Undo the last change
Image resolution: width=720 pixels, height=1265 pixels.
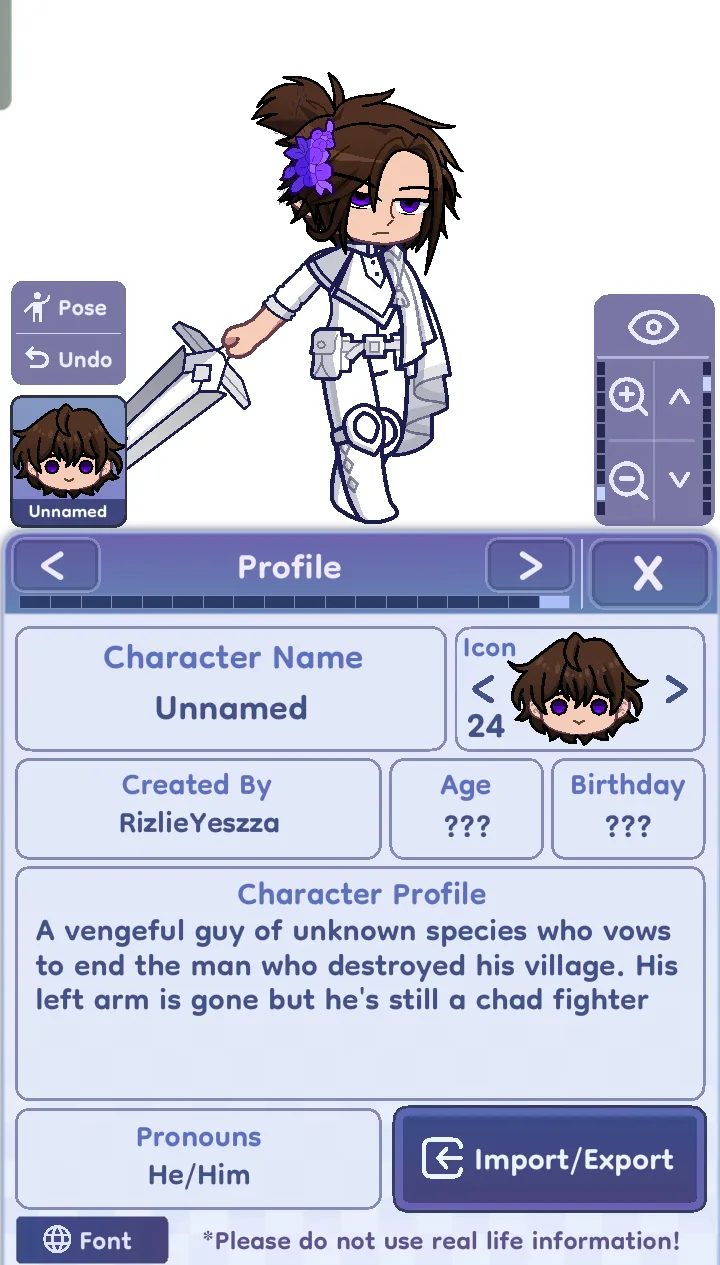(x=68, y=359)
